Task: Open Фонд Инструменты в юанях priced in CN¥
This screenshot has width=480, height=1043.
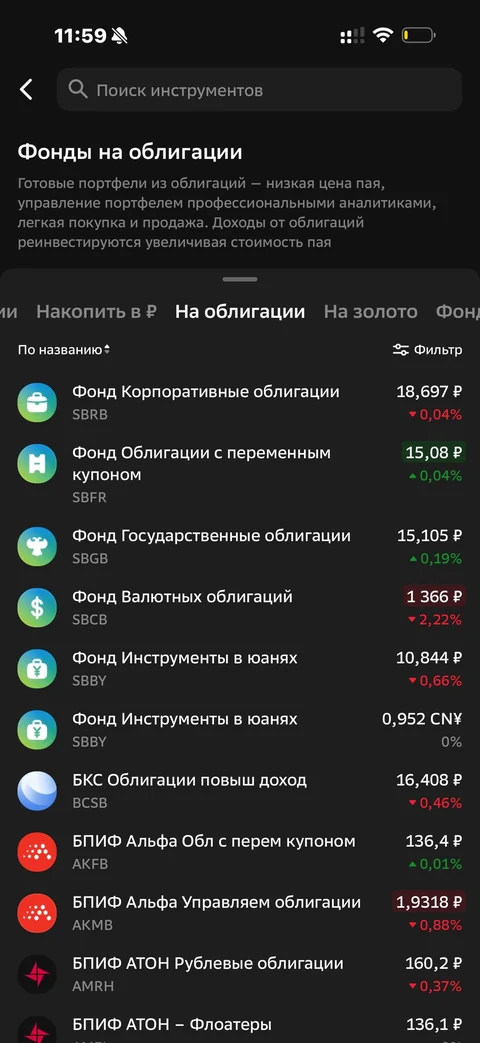Action: tap(240, 730)
